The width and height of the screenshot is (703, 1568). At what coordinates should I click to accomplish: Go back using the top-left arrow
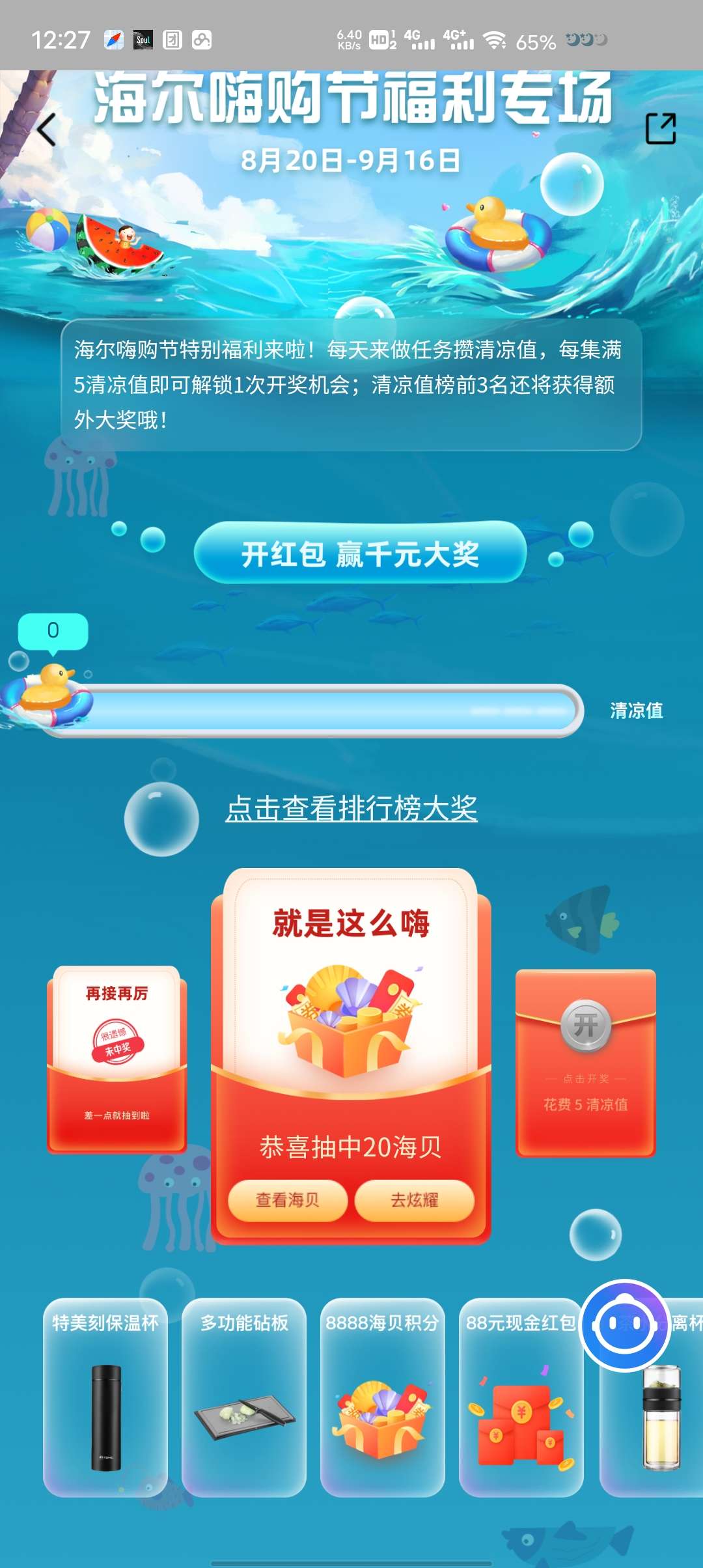(x=46, y=130)
